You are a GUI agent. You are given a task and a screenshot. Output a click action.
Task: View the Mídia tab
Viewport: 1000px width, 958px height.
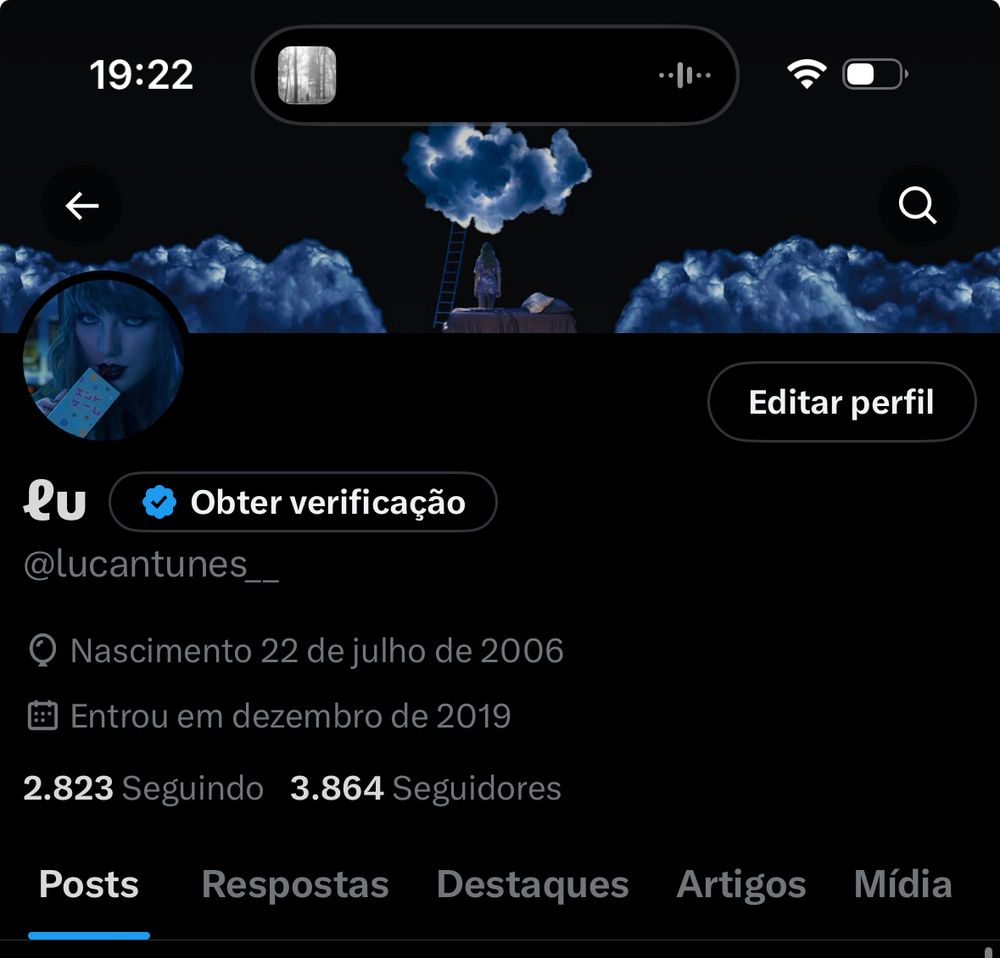point(902,885)
